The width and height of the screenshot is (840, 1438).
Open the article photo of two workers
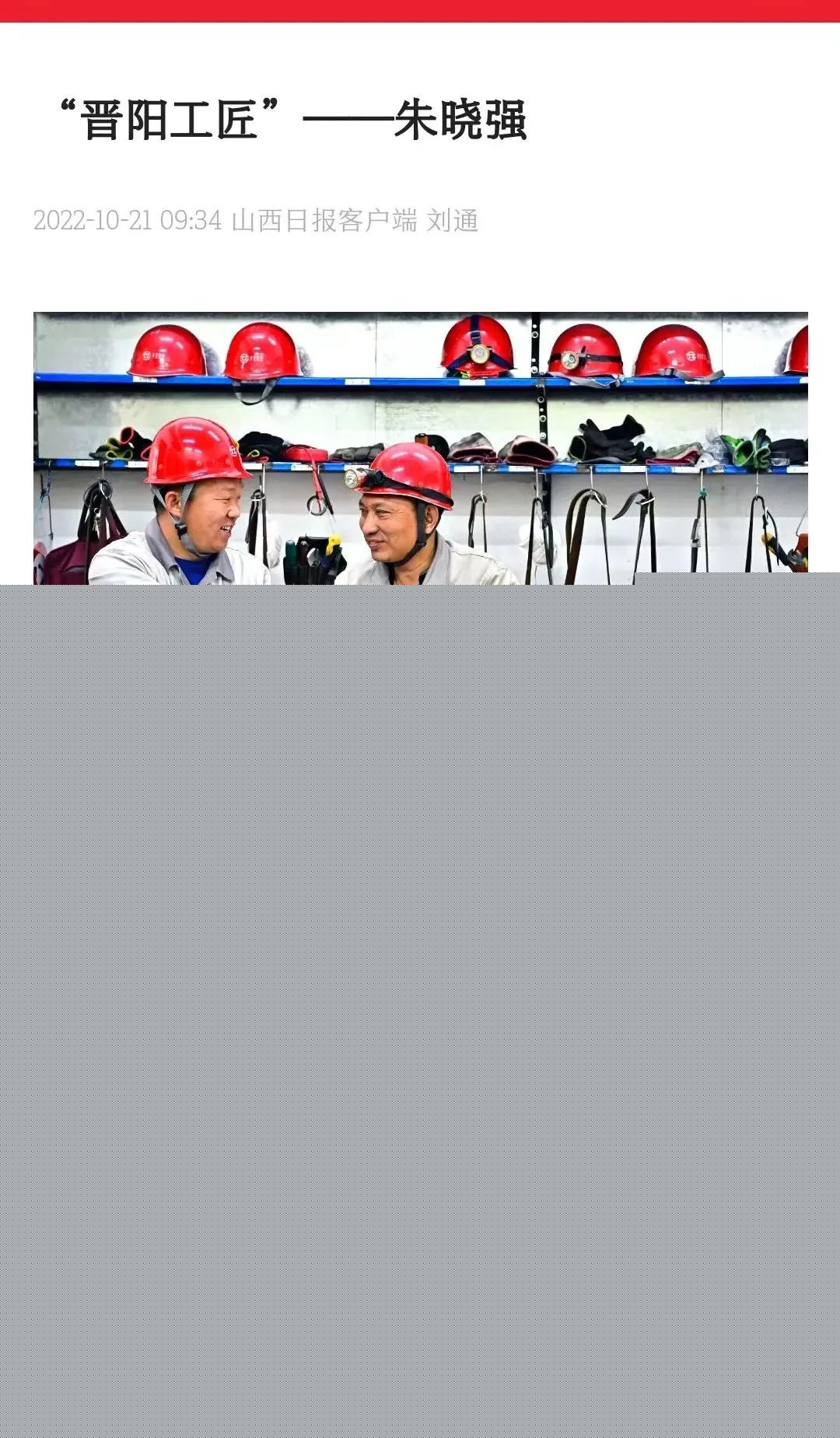coord(420,448)
